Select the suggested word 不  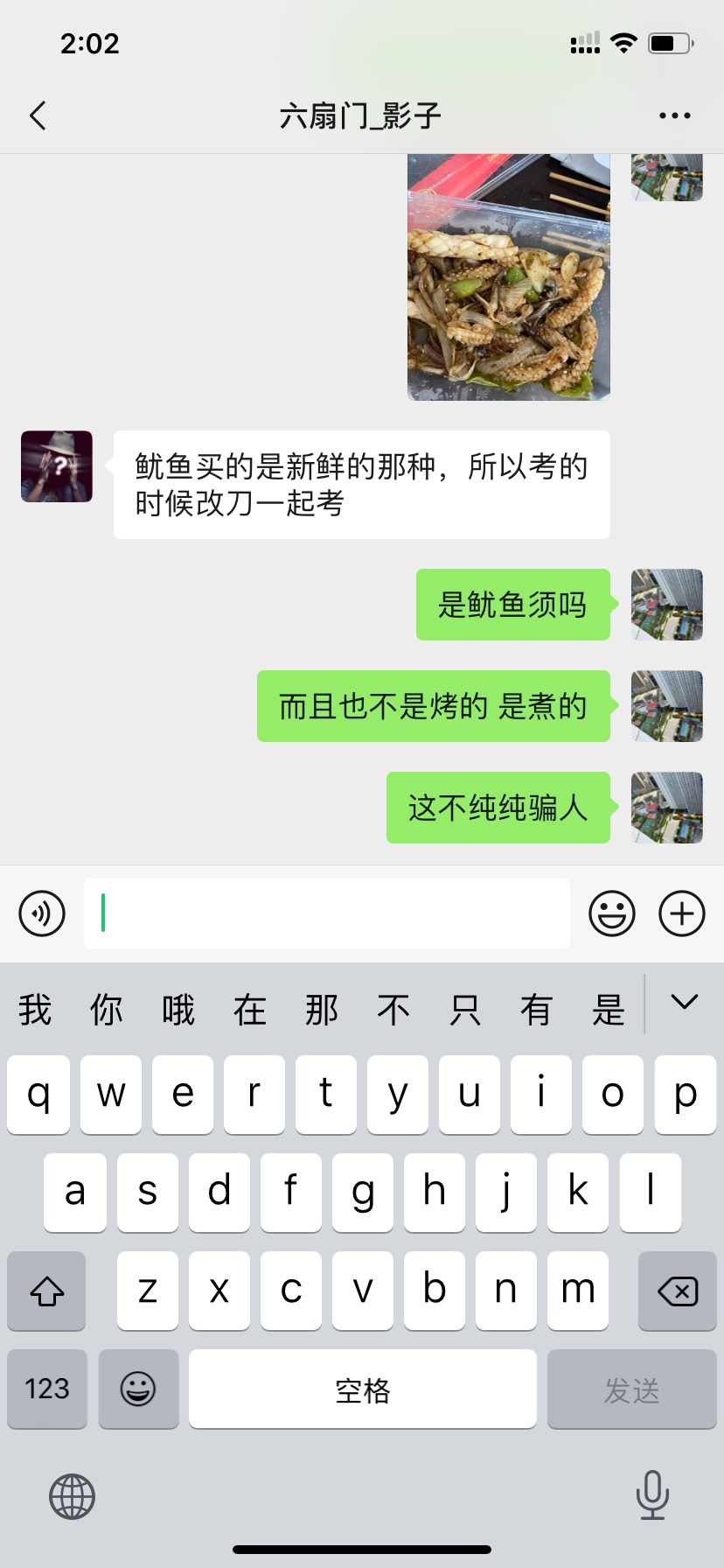393,1010
